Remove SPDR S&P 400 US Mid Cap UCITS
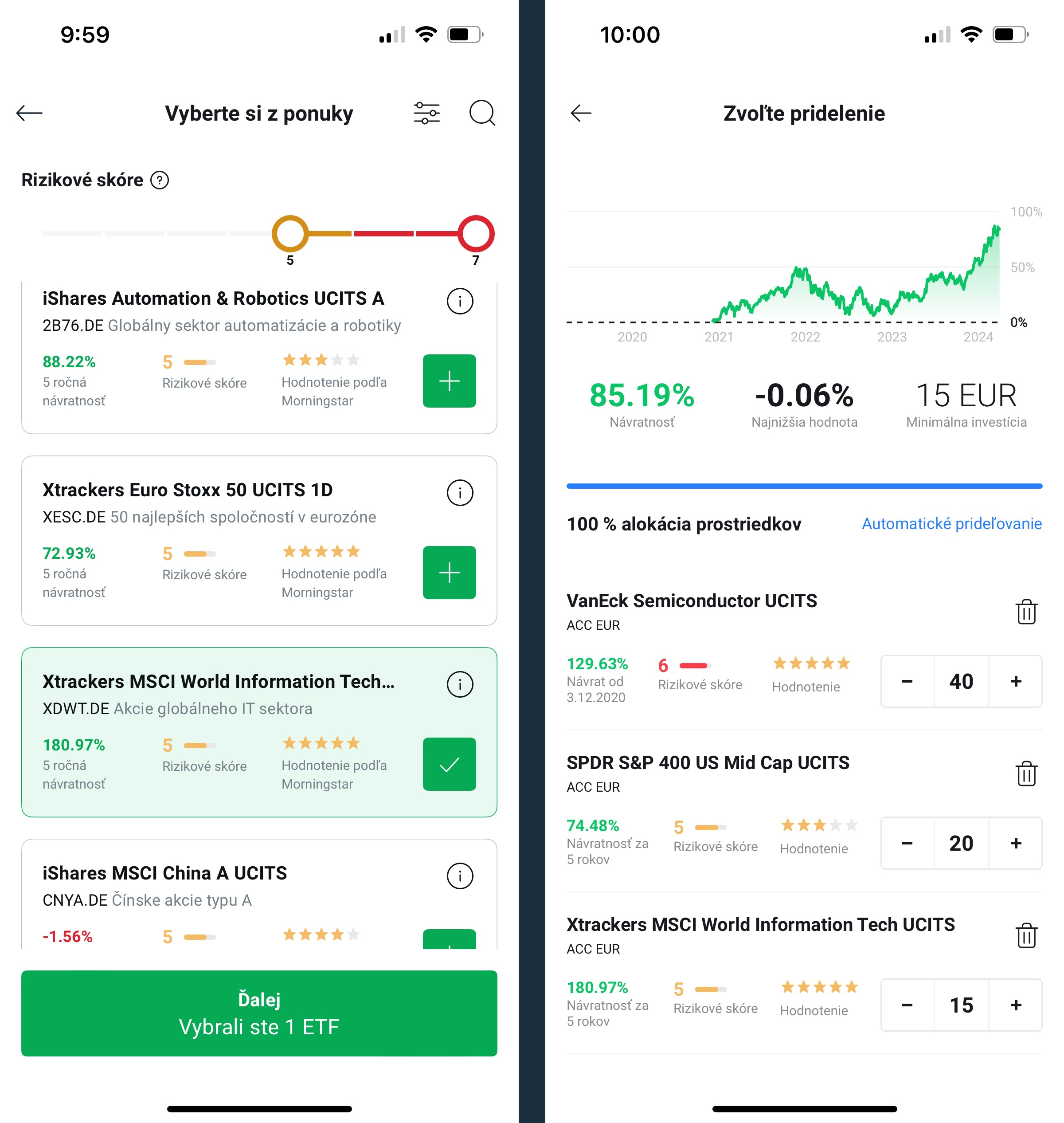This screenshot has height=1123, width=1064. [1026, 774]
